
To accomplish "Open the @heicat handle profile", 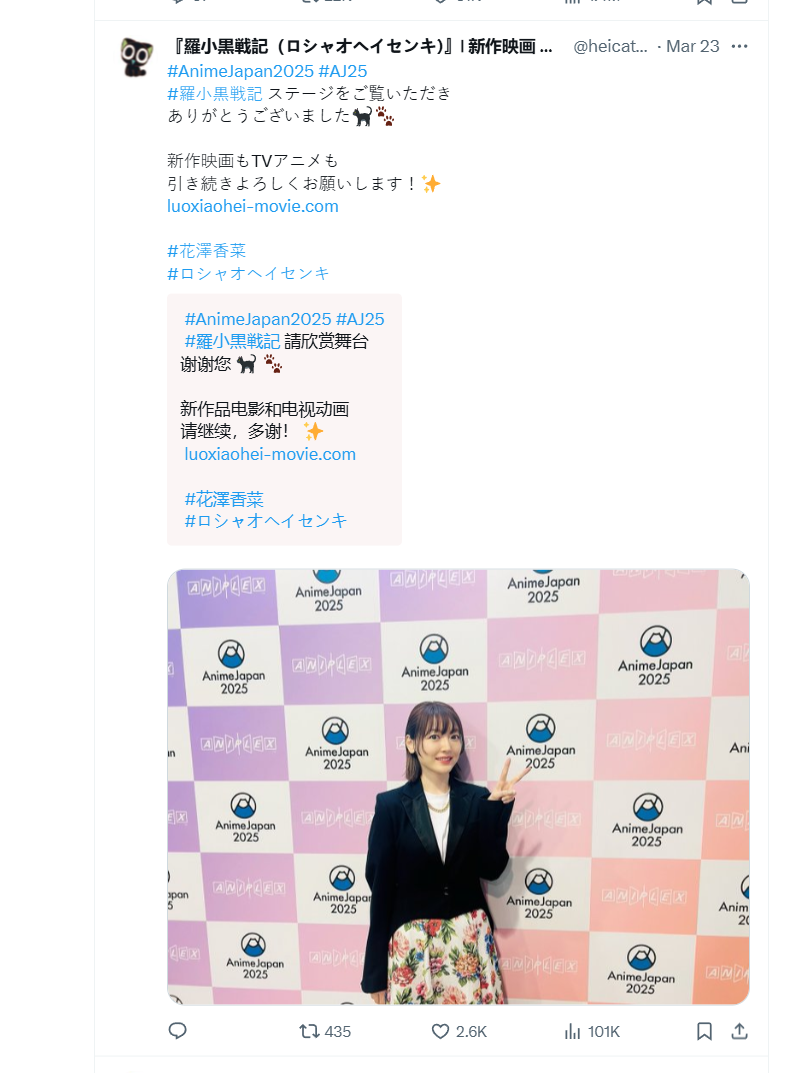I will coord(610,46).
